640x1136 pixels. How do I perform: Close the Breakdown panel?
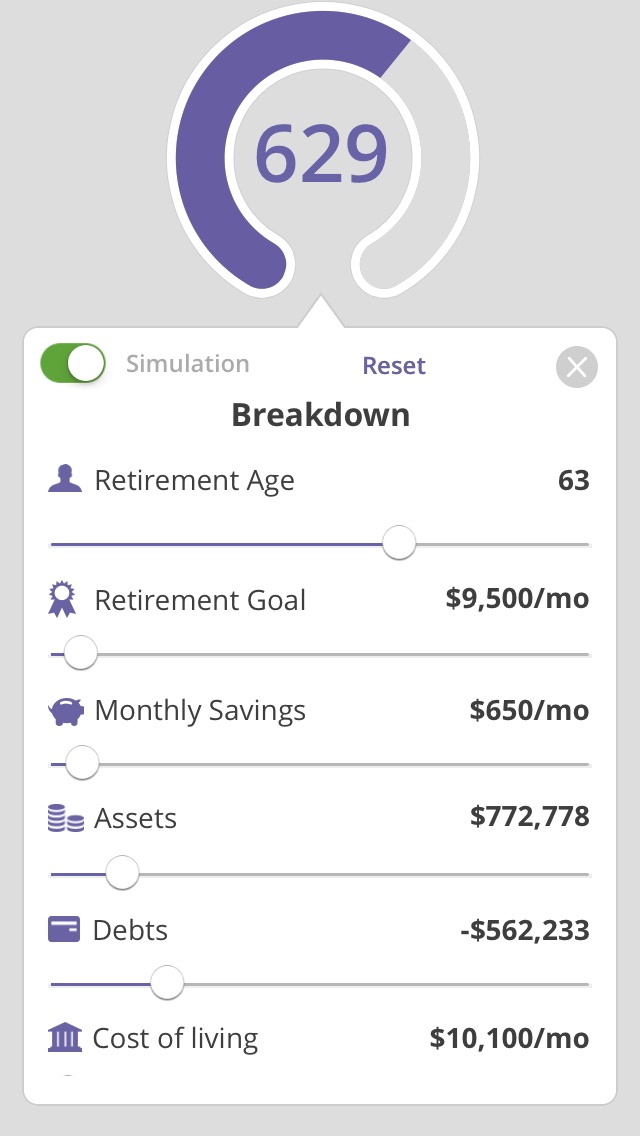577,367
